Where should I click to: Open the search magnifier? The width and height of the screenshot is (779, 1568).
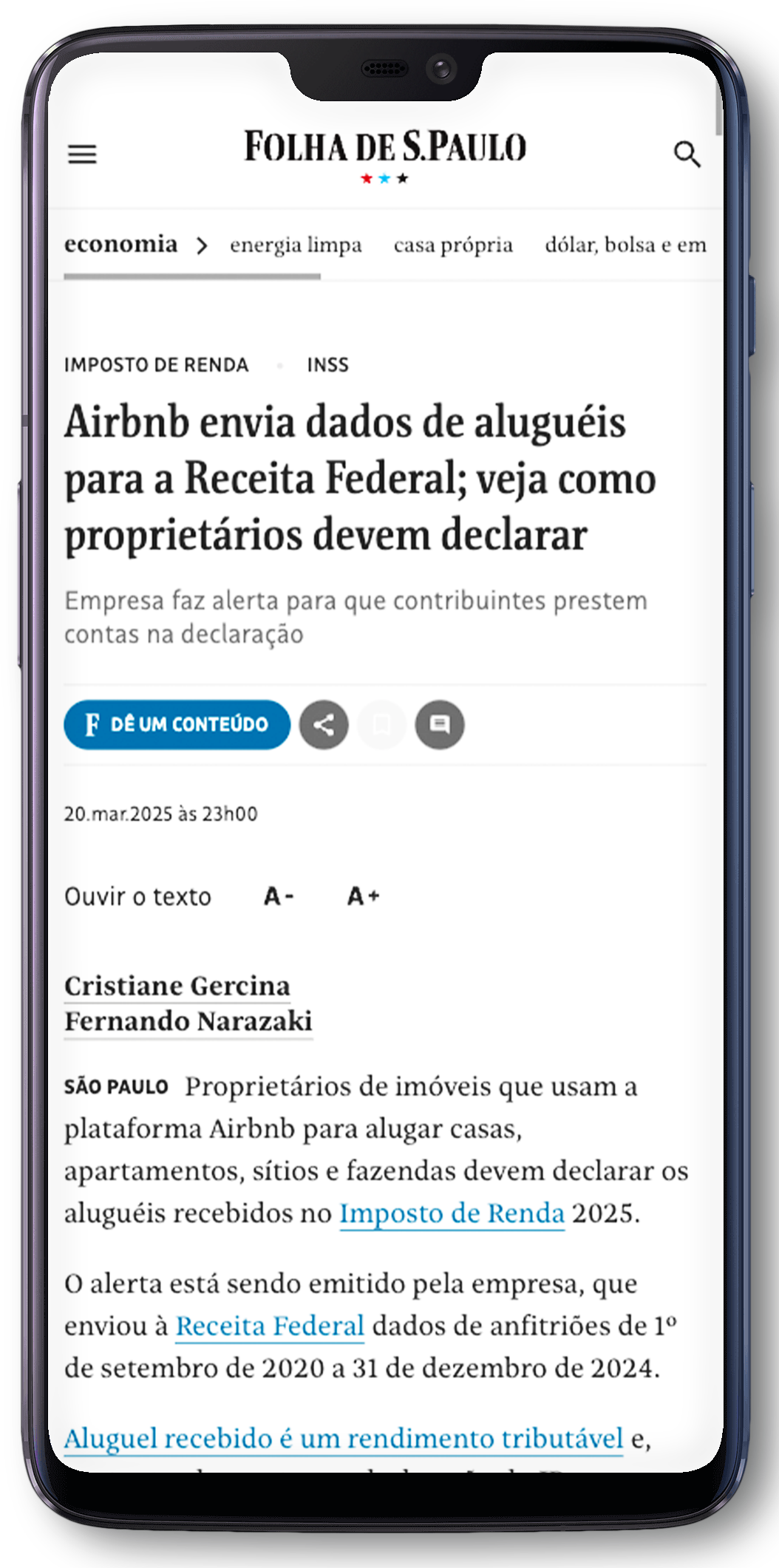coord(687,154)
